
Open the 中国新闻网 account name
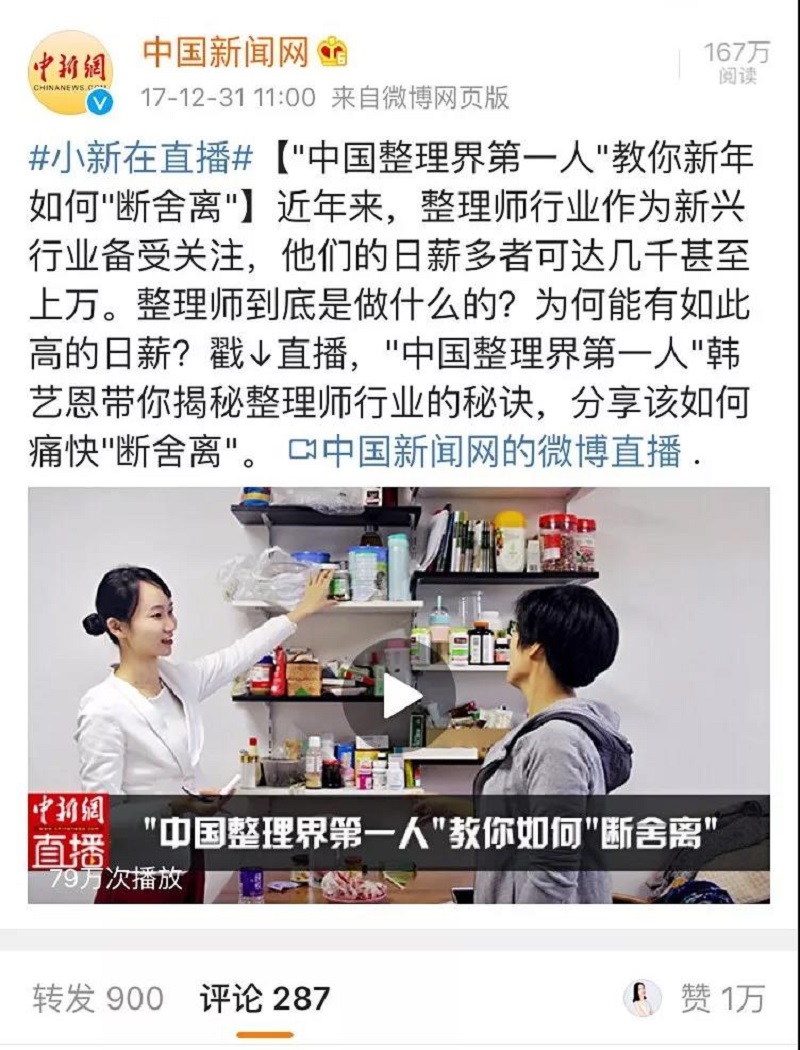click(225, 52)
